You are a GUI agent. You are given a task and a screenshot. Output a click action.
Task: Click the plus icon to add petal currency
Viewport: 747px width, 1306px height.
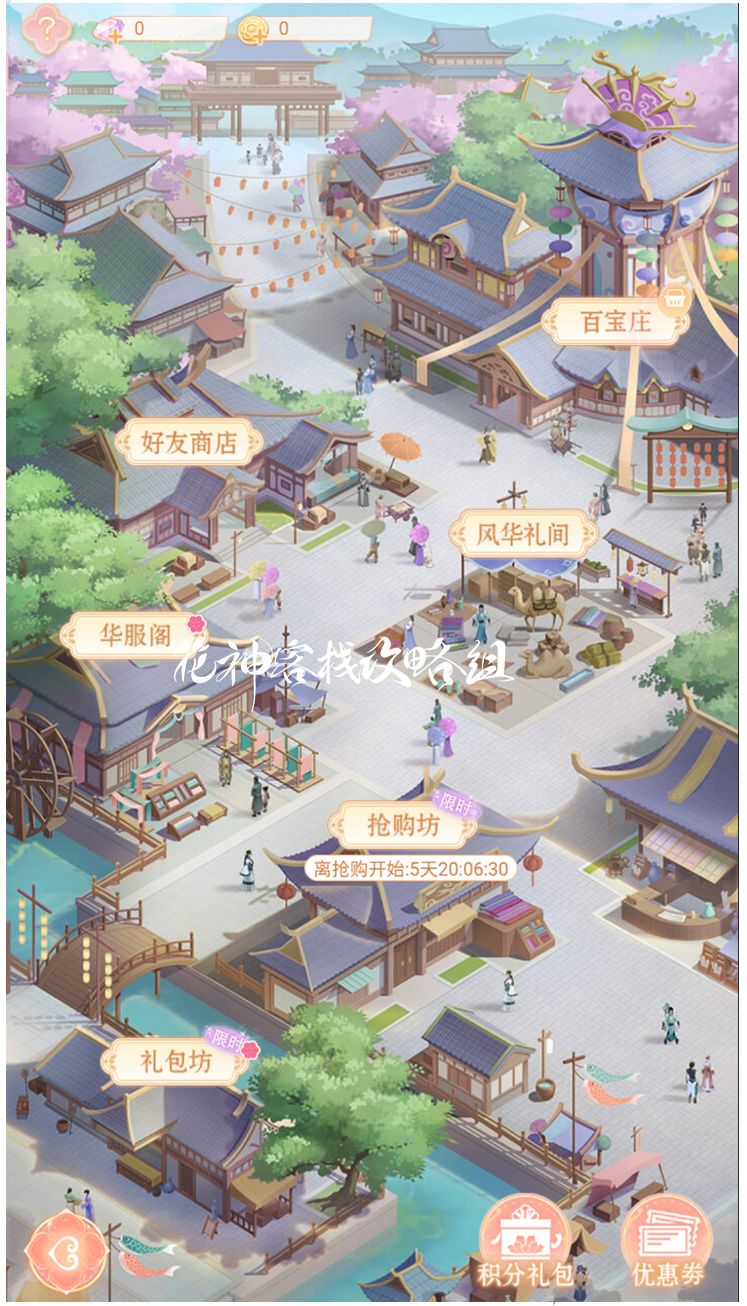116,36
